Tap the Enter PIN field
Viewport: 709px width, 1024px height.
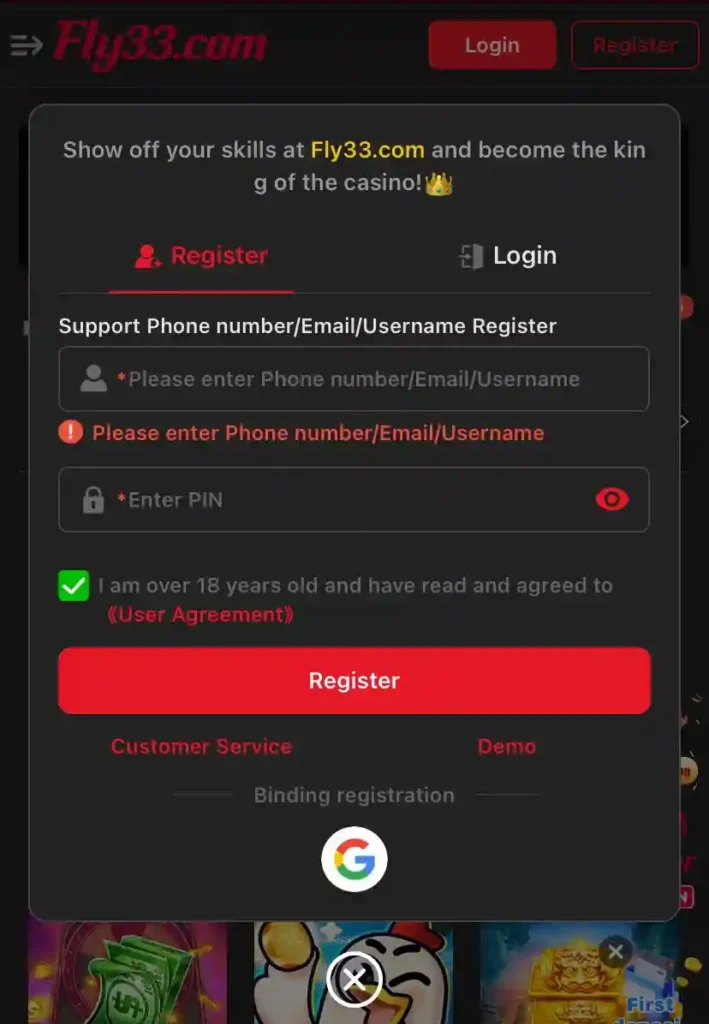pyautogui.click(x=340, y=499)
